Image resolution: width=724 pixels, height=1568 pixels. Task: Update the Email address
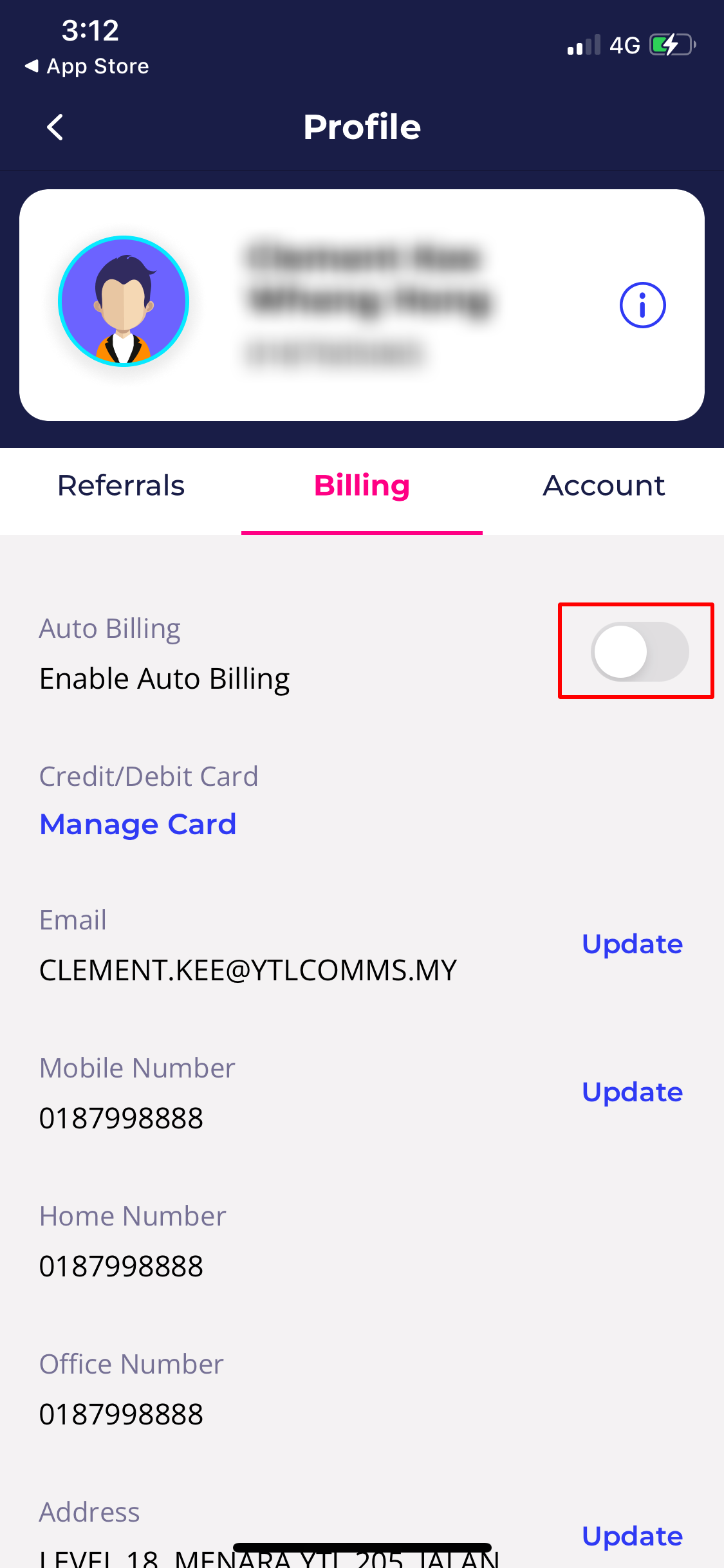tap(632, 944)
